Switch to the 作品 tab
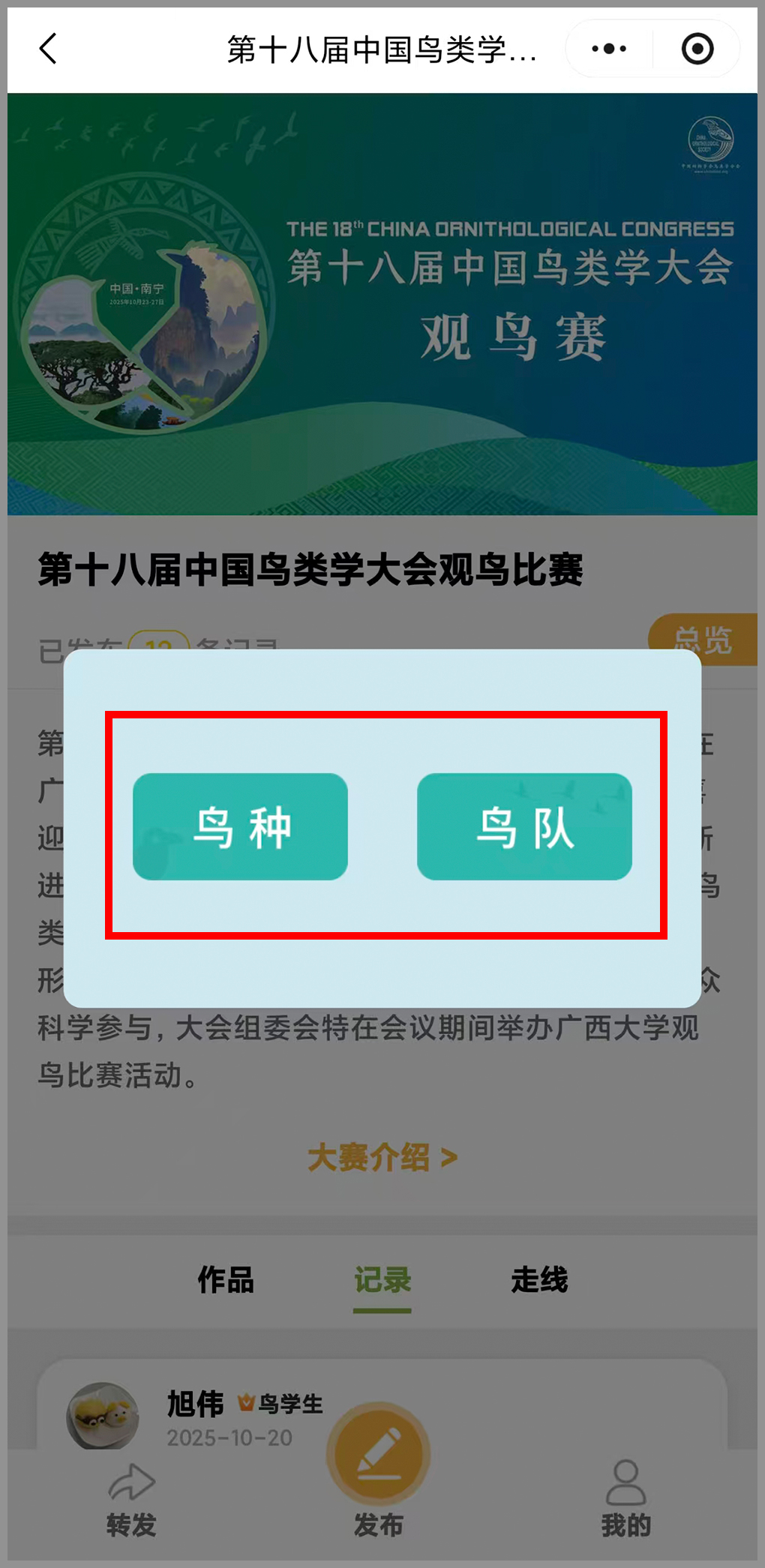 (x=226, y=1280)
